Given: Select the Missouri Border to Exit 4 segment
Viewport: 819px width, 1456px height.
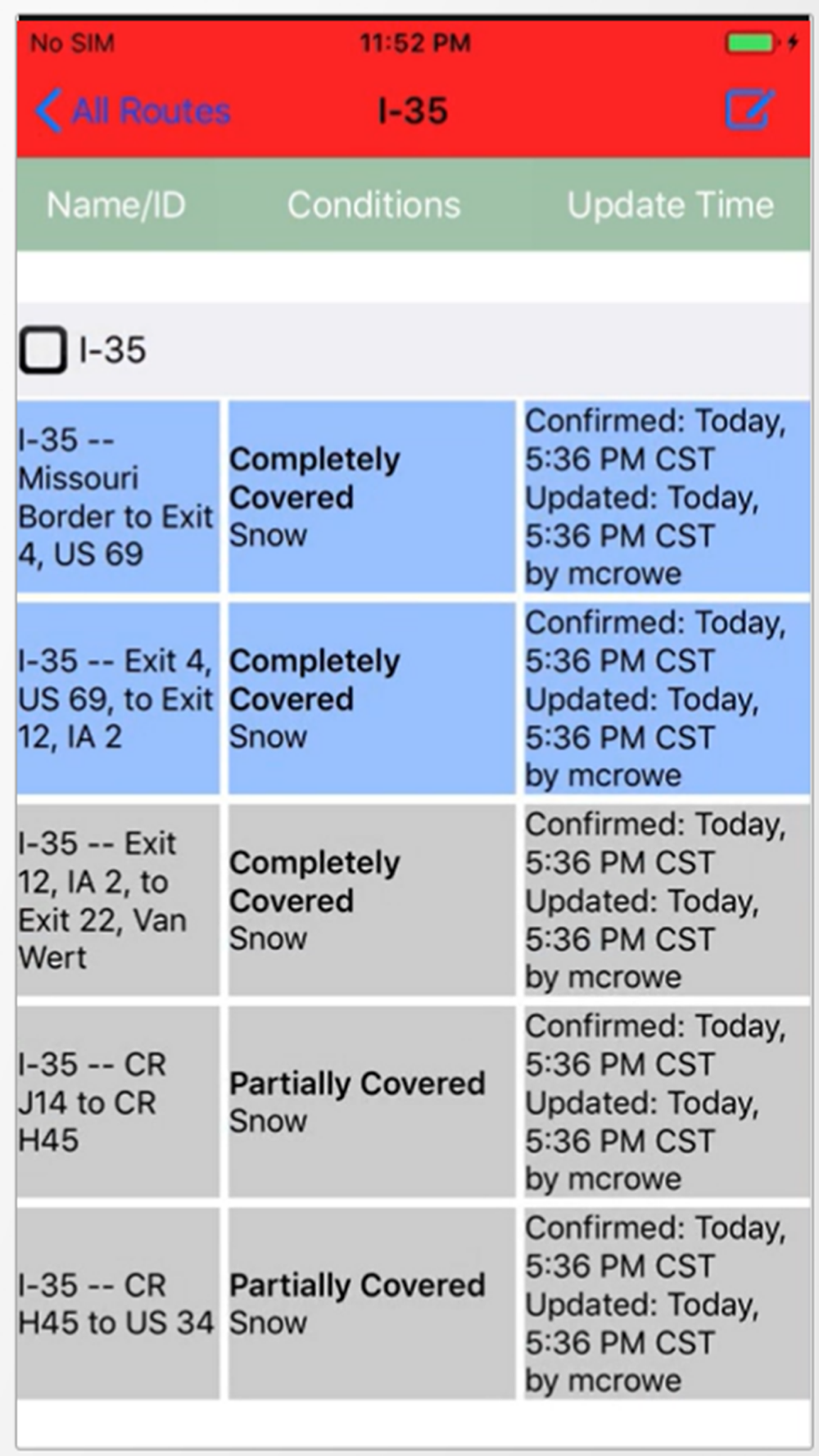Looking at the screenshot, I should pos(117,497).
